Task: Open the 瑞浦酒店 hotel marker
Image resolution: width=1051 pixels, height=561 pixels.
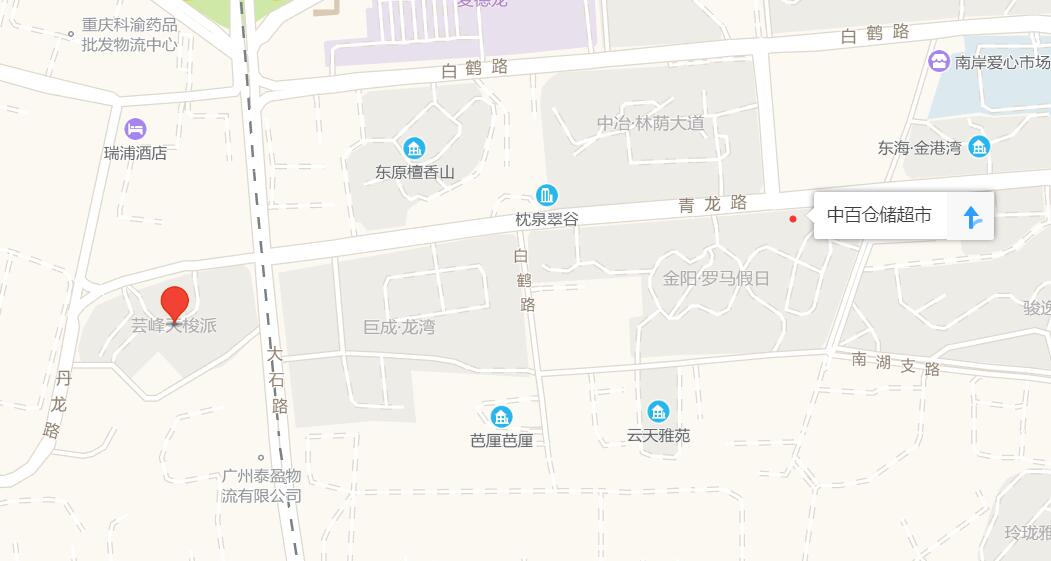Action: click(x=136, y=129)
